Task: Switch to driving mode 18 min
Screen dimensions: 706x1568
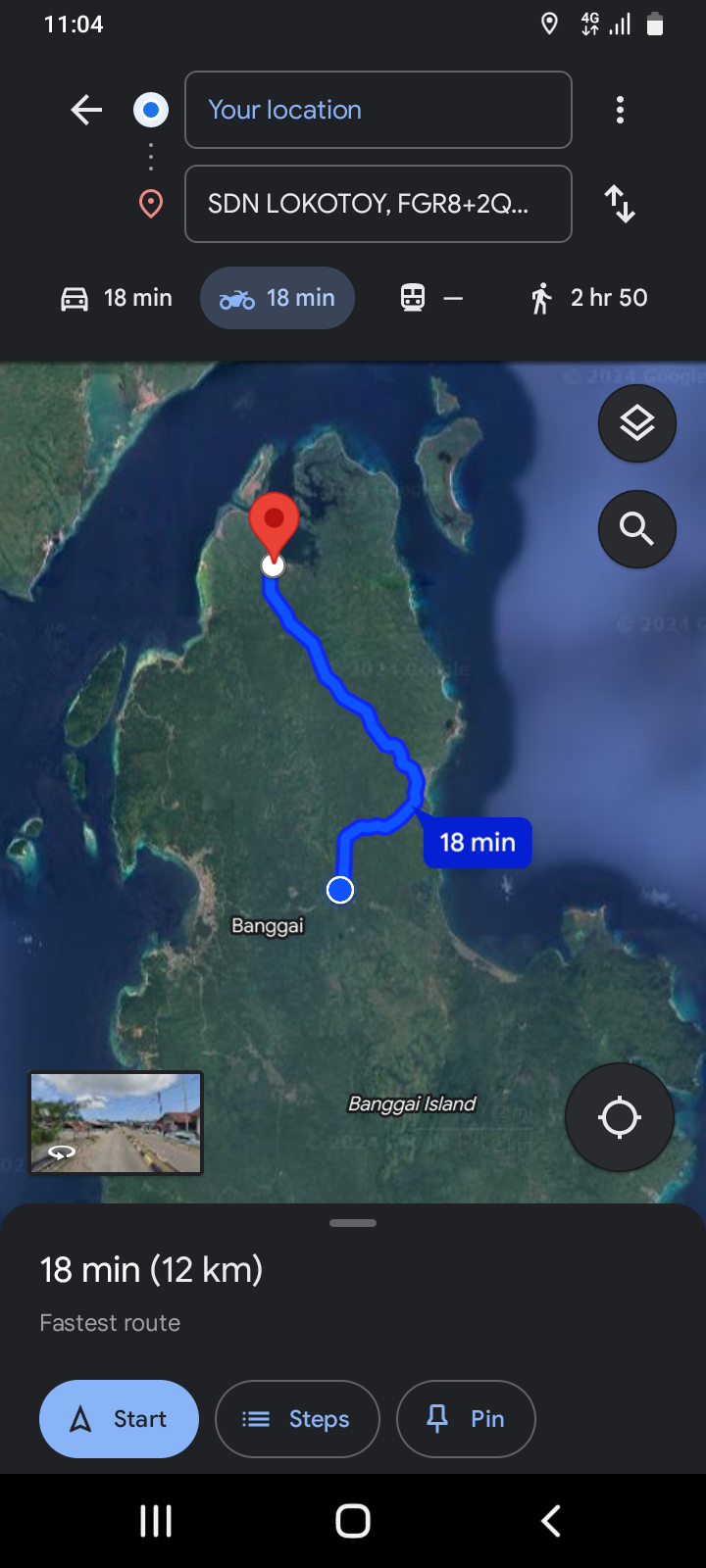Action: [x=116, y=298]
